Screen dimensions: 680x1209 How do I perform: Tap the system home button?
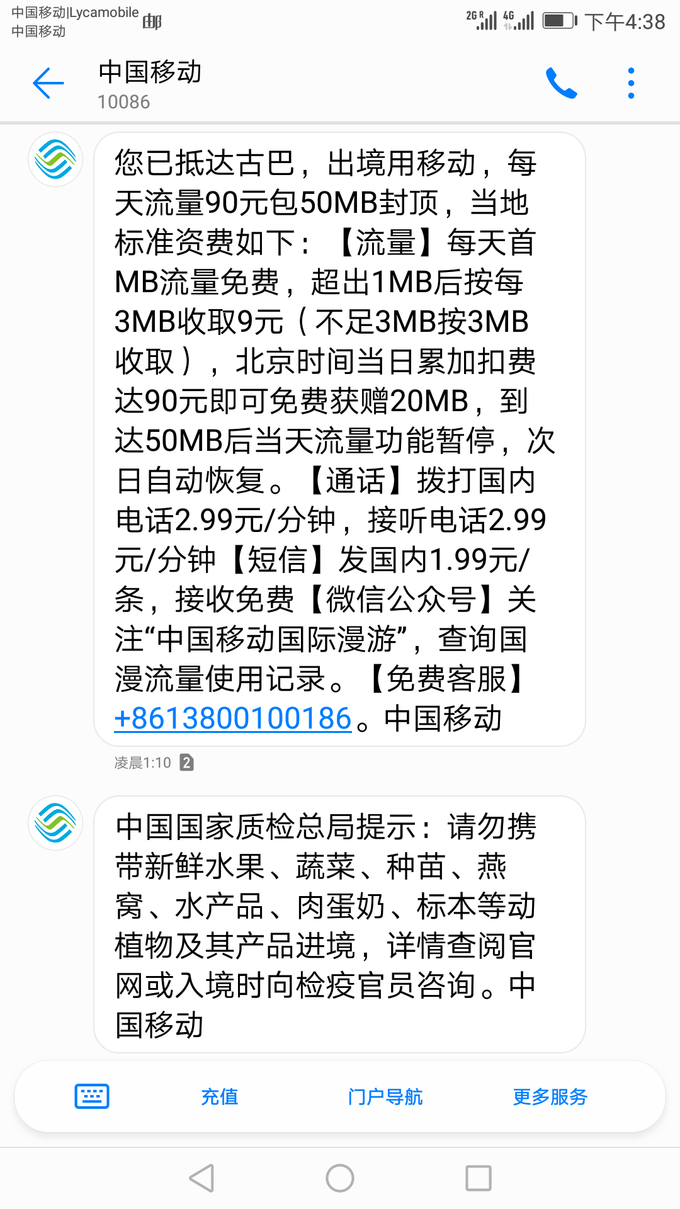(340, 1178)
